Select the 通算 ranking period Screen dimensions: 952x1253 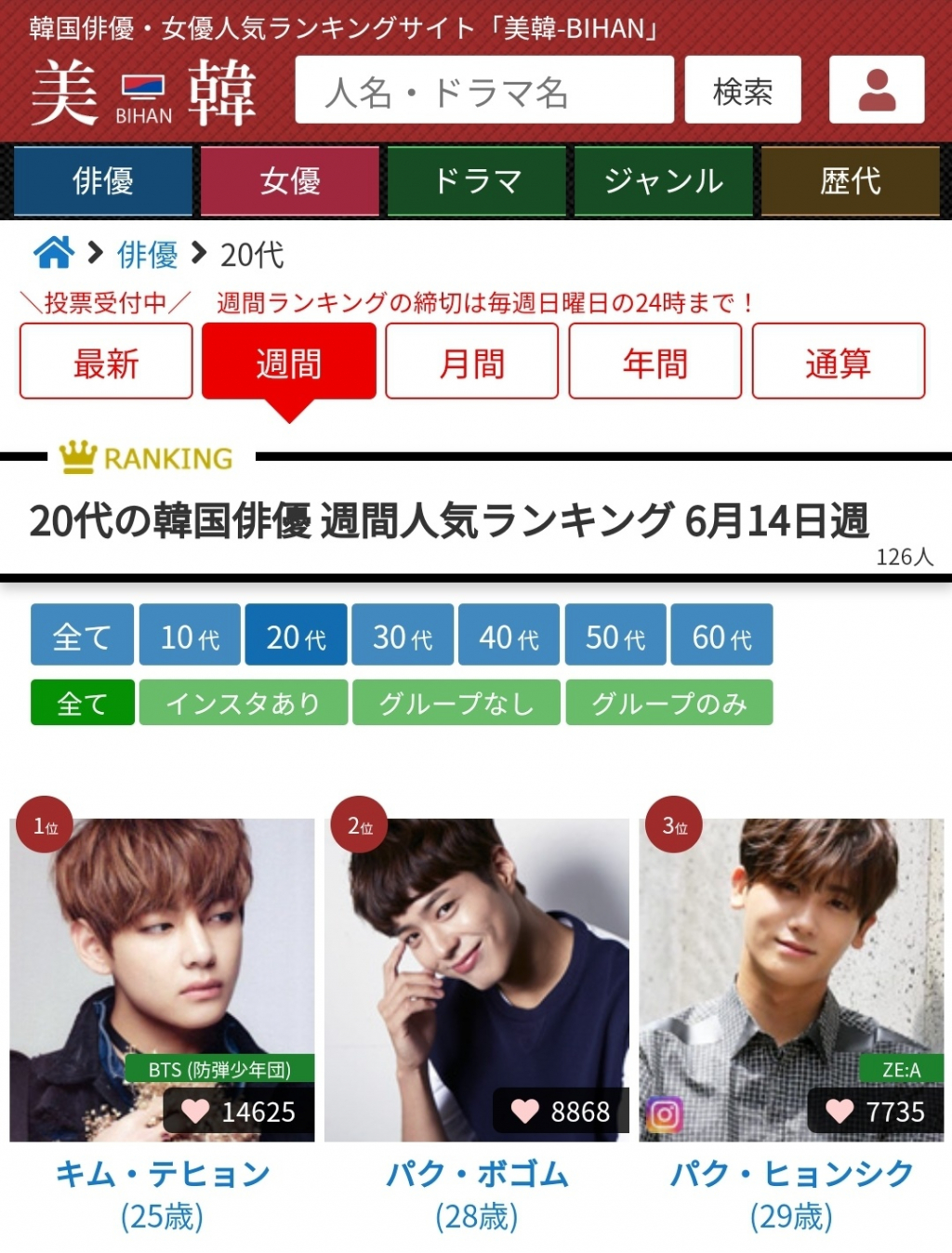pyautogui.click(x=838, y=362)
